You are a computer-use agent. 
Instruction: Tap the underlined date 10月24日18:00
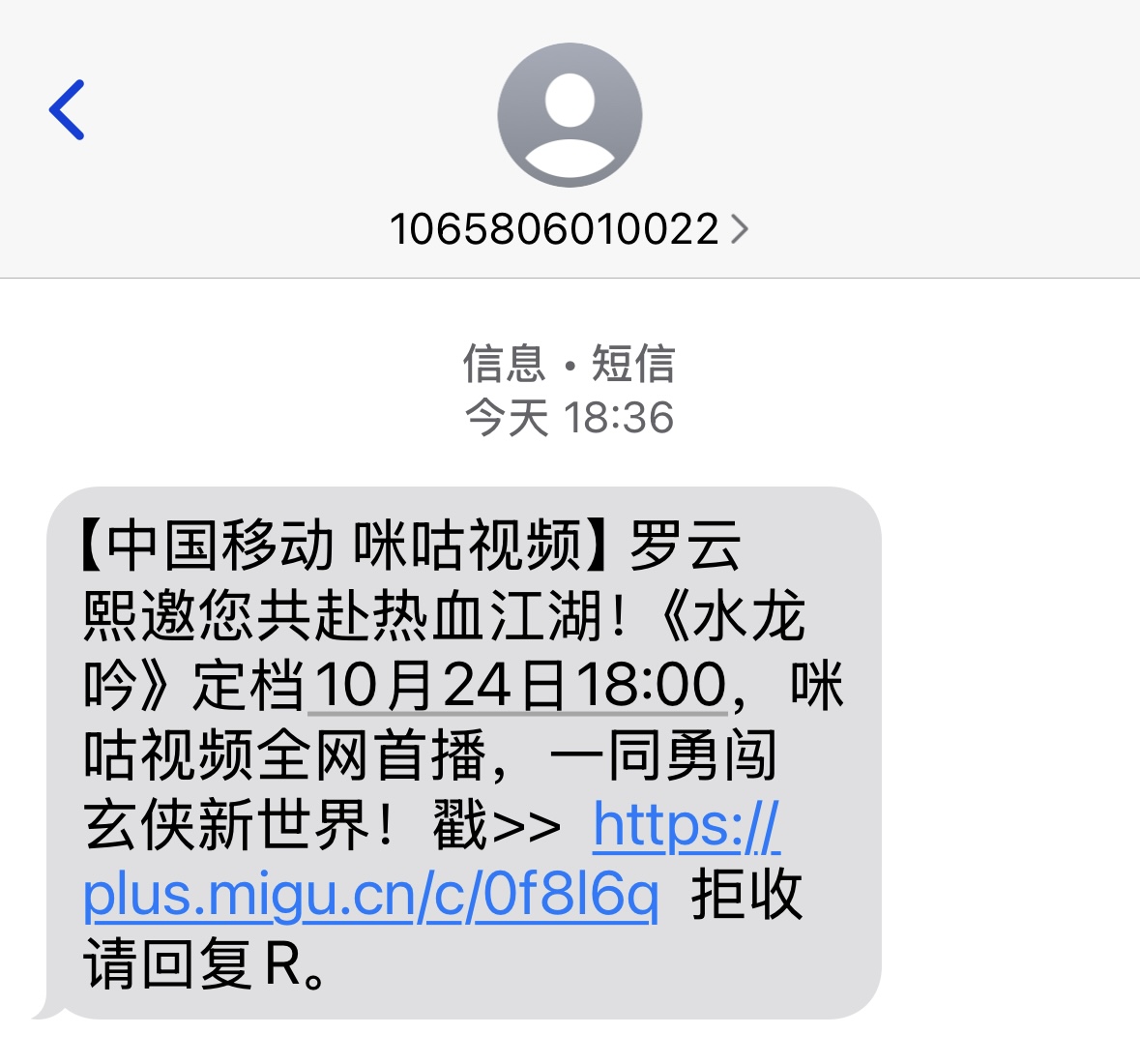(x=518, y=686)
